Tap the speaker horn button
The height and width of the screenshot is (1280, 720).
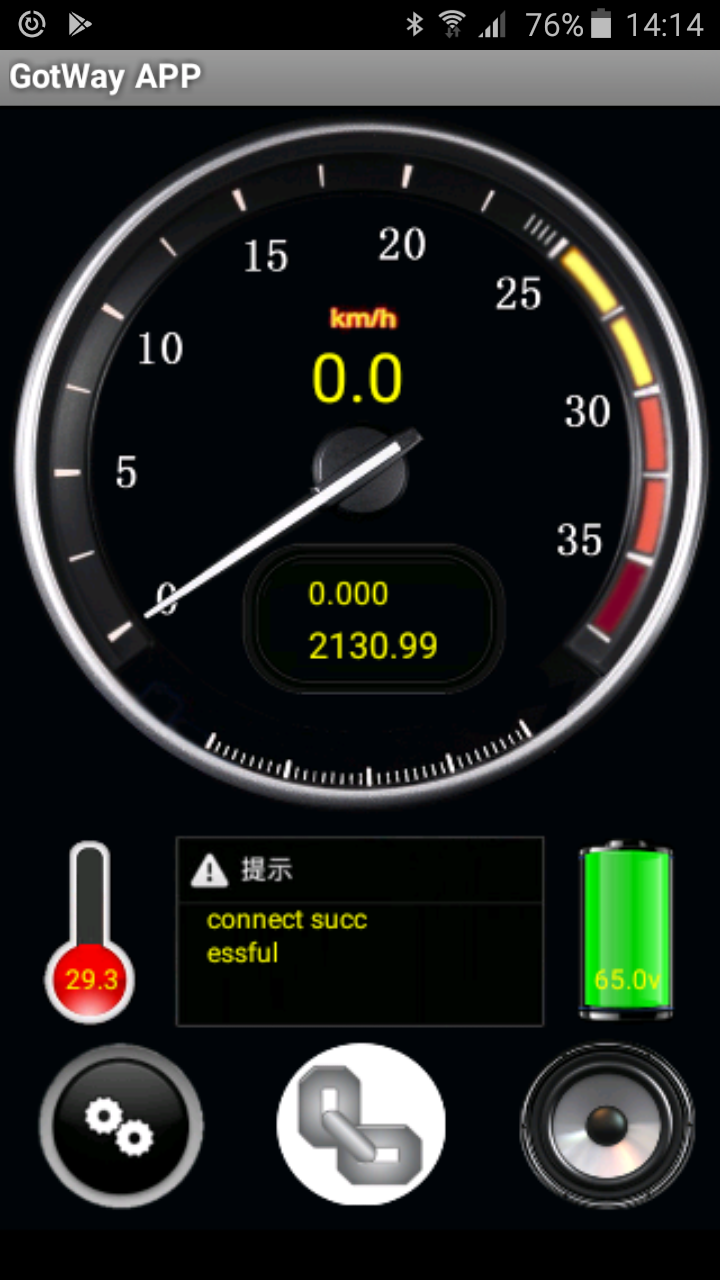tap(607, 1125)
